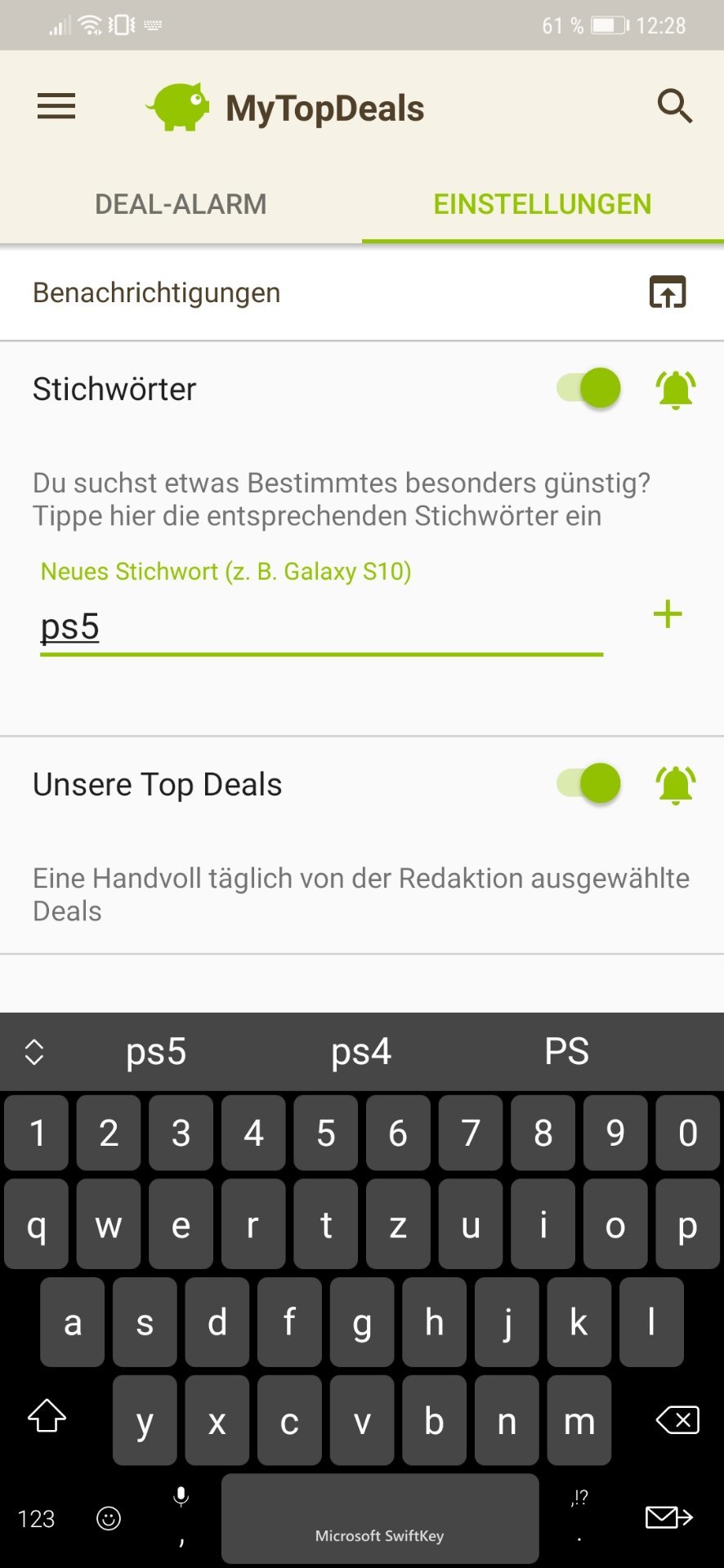Screen dimensions: 724x1568
Task: Open the Benachrichtigungen settings row
Action: click(x=361, y=293)
